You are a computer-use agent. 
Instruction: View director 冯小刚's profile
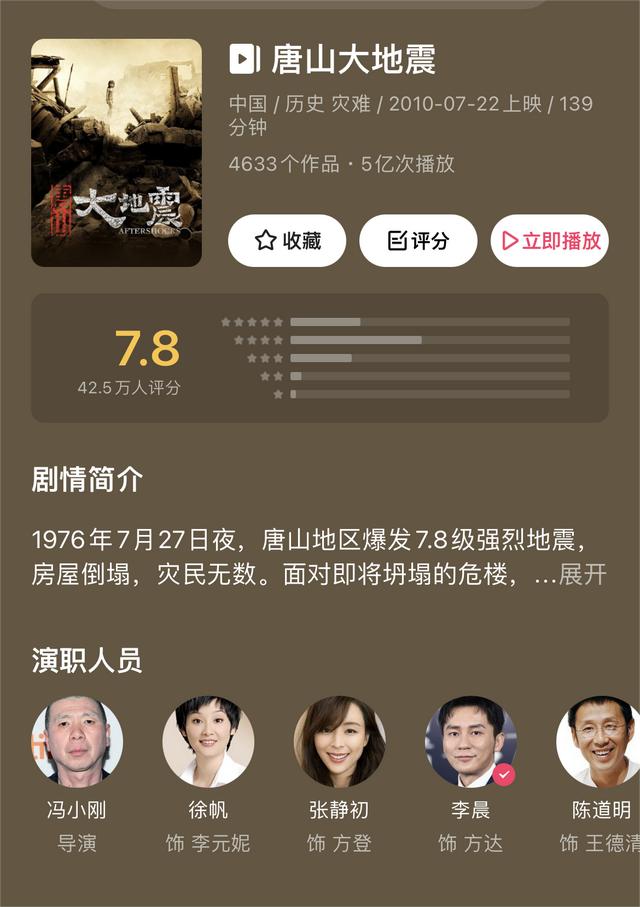(x=77, y=742)
